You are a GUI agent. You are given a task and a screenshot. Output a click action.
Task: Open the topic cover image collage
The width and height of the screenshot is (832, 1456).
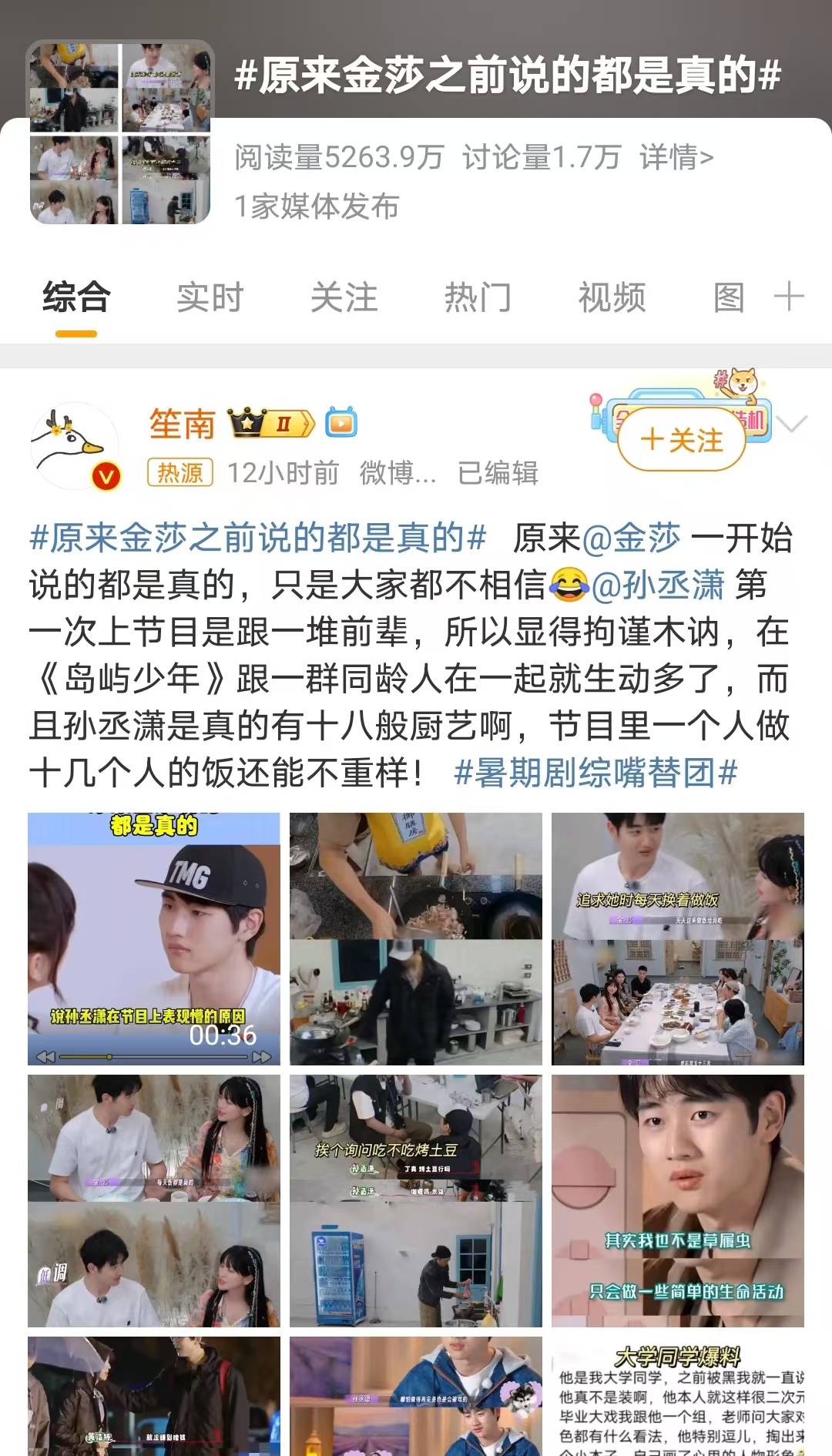click(x=120, y=133)
